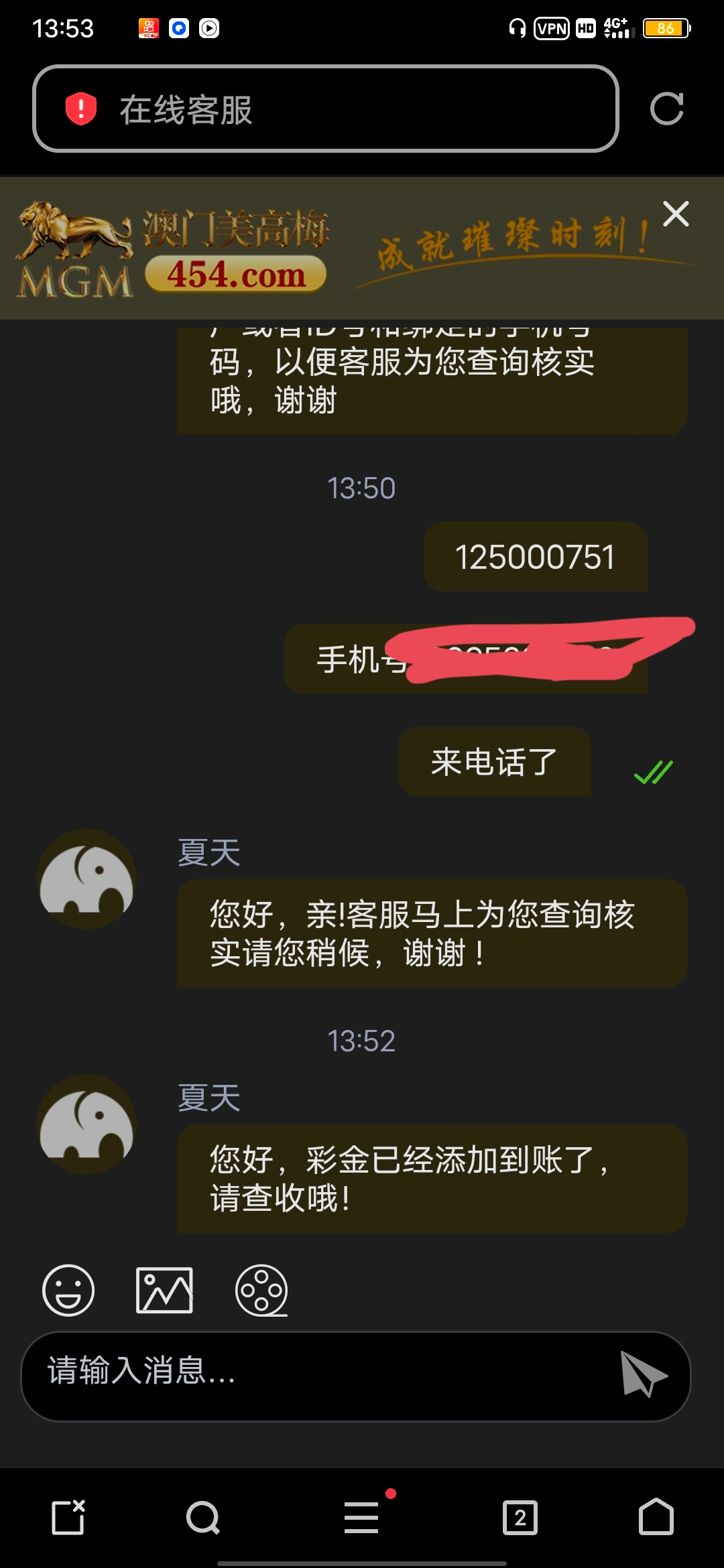The width and height of the screenshot is (724, 1568).
Task: Attach an image to the chat
Action: click(164, 1290)
